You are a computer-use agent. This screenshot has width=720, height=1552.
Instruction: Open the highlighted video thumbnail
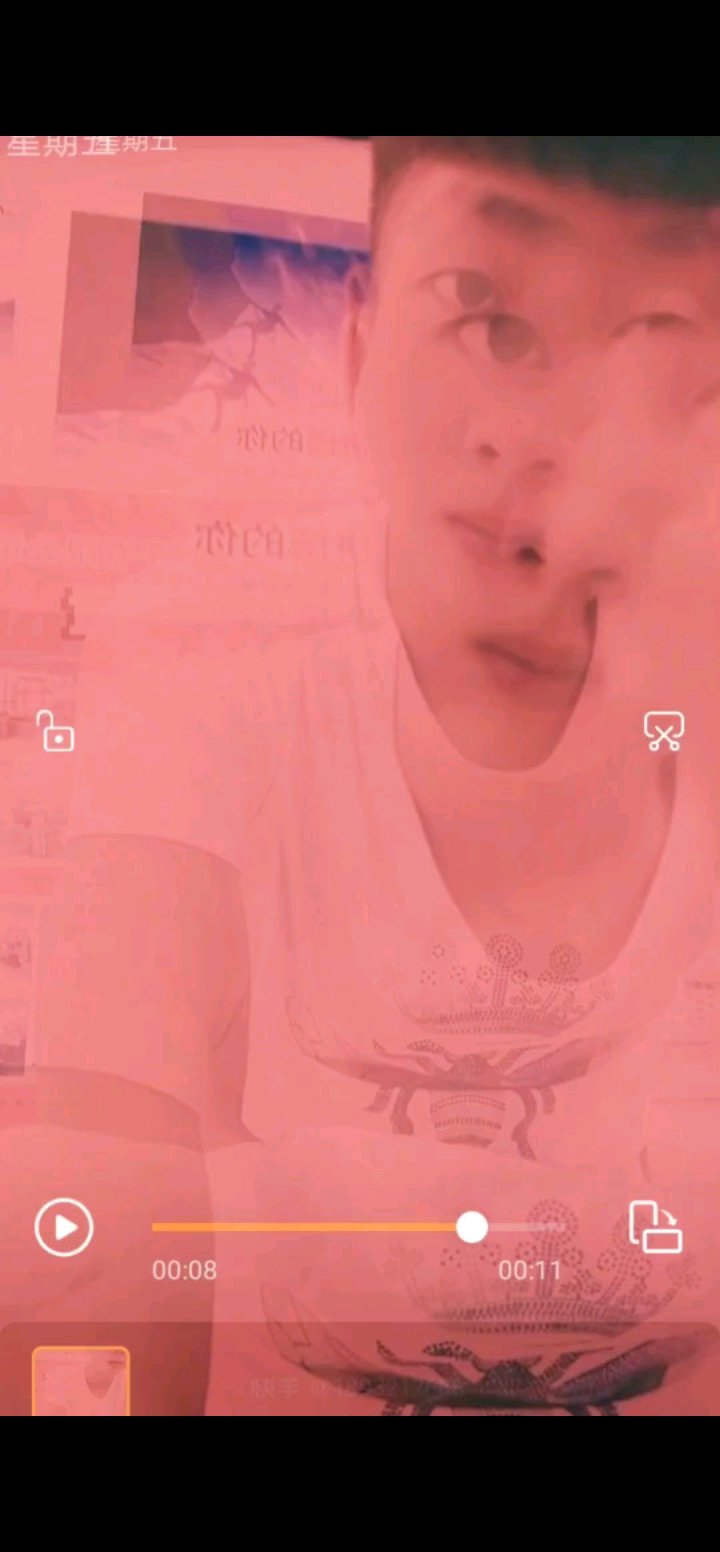pyautogui.click(x=80, y=1381)
